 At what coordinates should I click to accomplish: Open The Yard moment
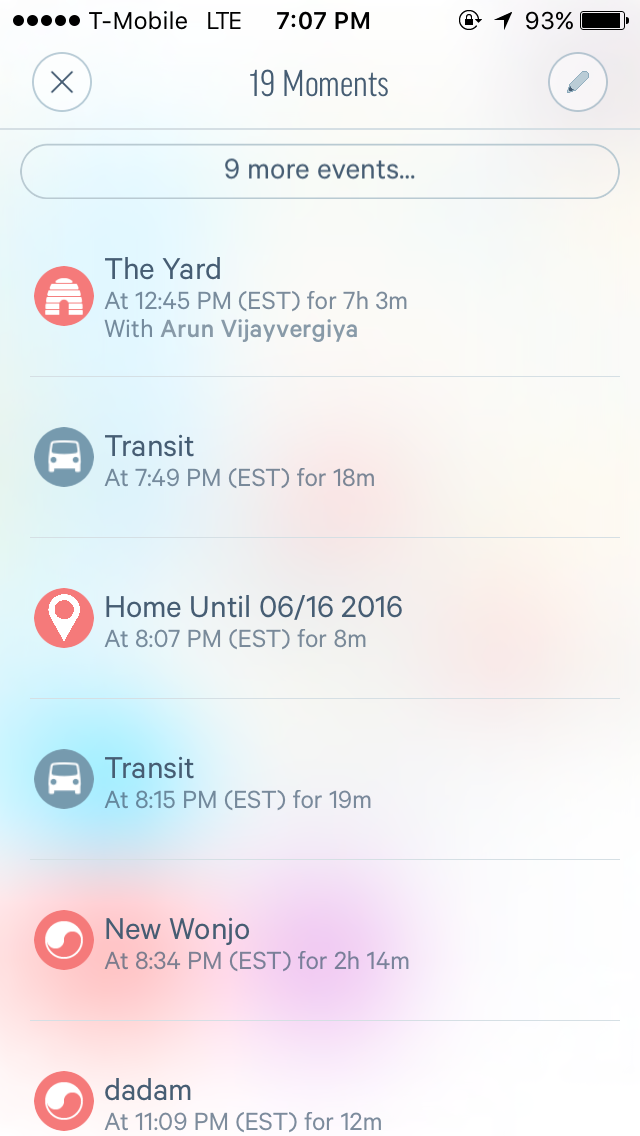pyautogui.click(x=320, y=298)
